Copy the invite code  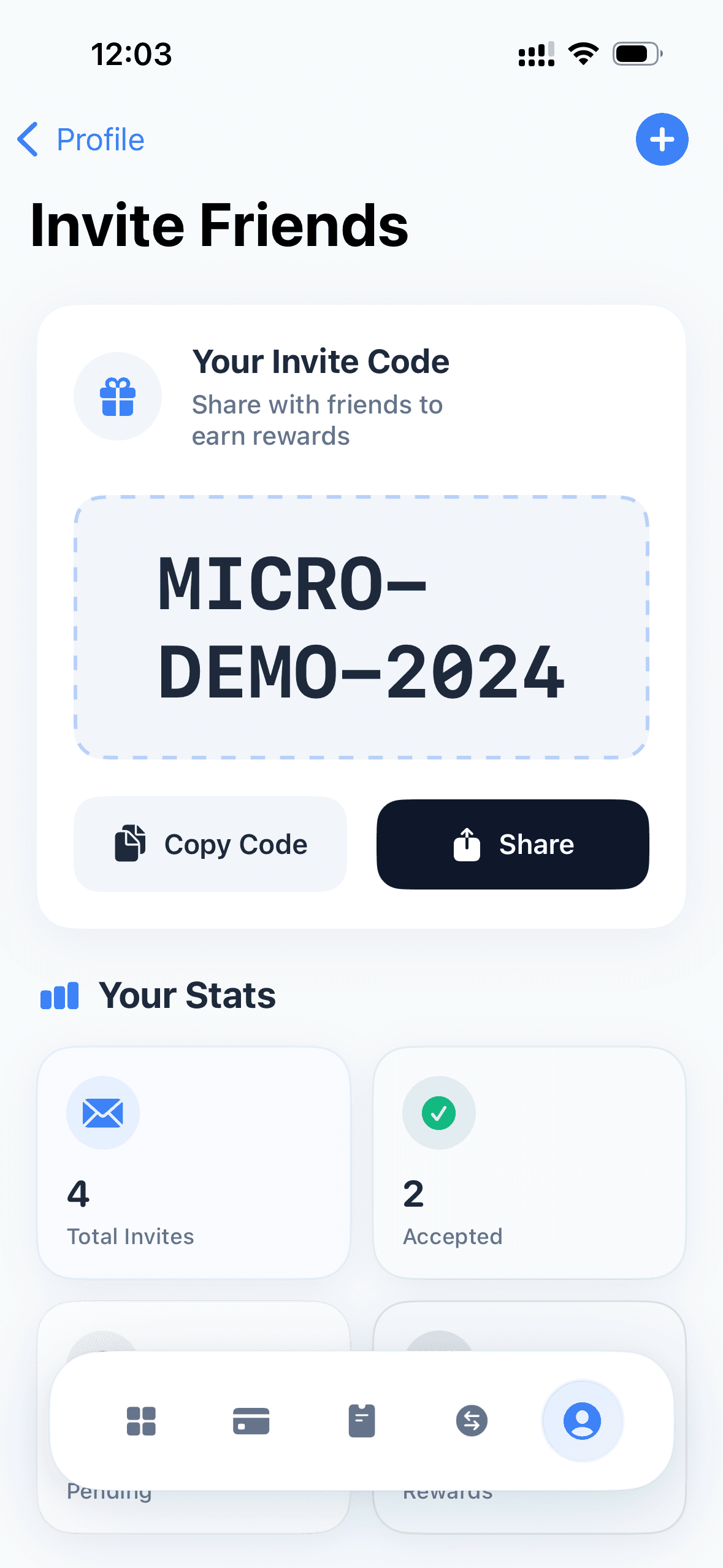(x=210, y=844)
